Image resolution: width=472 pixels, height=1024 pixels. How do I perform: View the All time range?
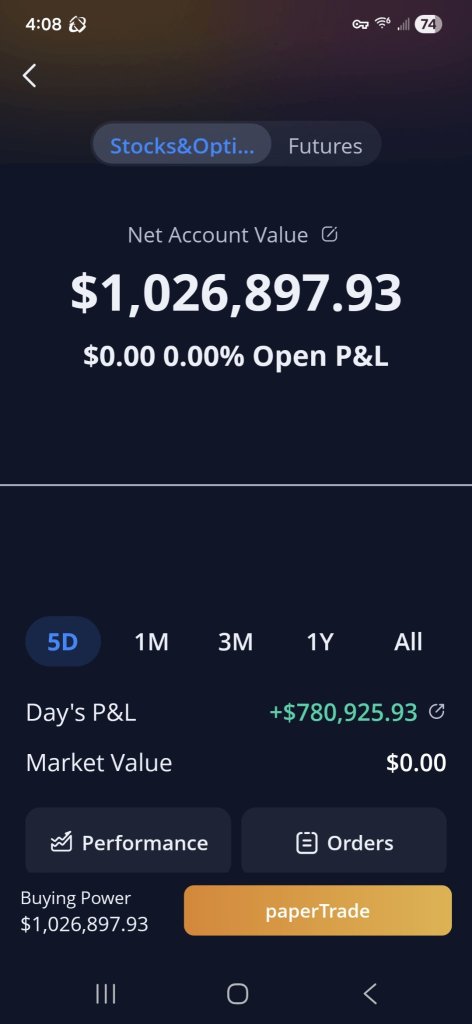pos(408,642)
